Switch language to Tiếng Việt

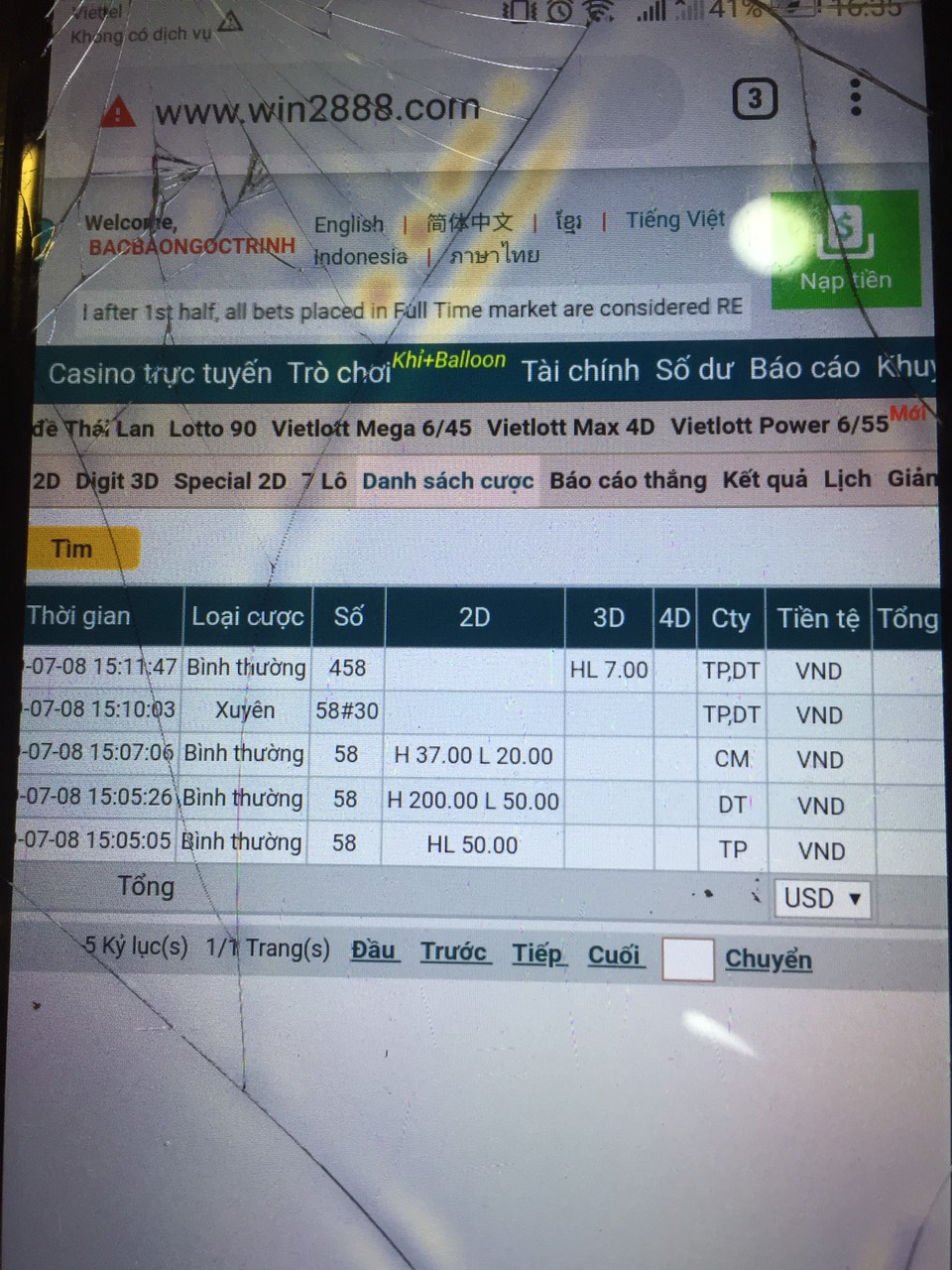click(x=674, y=219)
